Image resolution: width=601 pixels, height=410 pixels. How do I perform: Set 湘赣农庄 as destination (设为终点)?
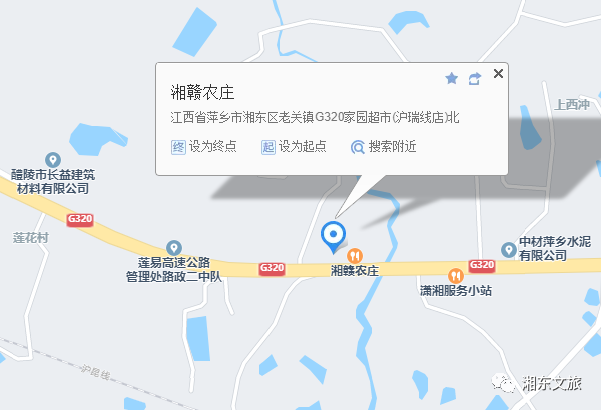pyautogui.click(x=204, y=146)
